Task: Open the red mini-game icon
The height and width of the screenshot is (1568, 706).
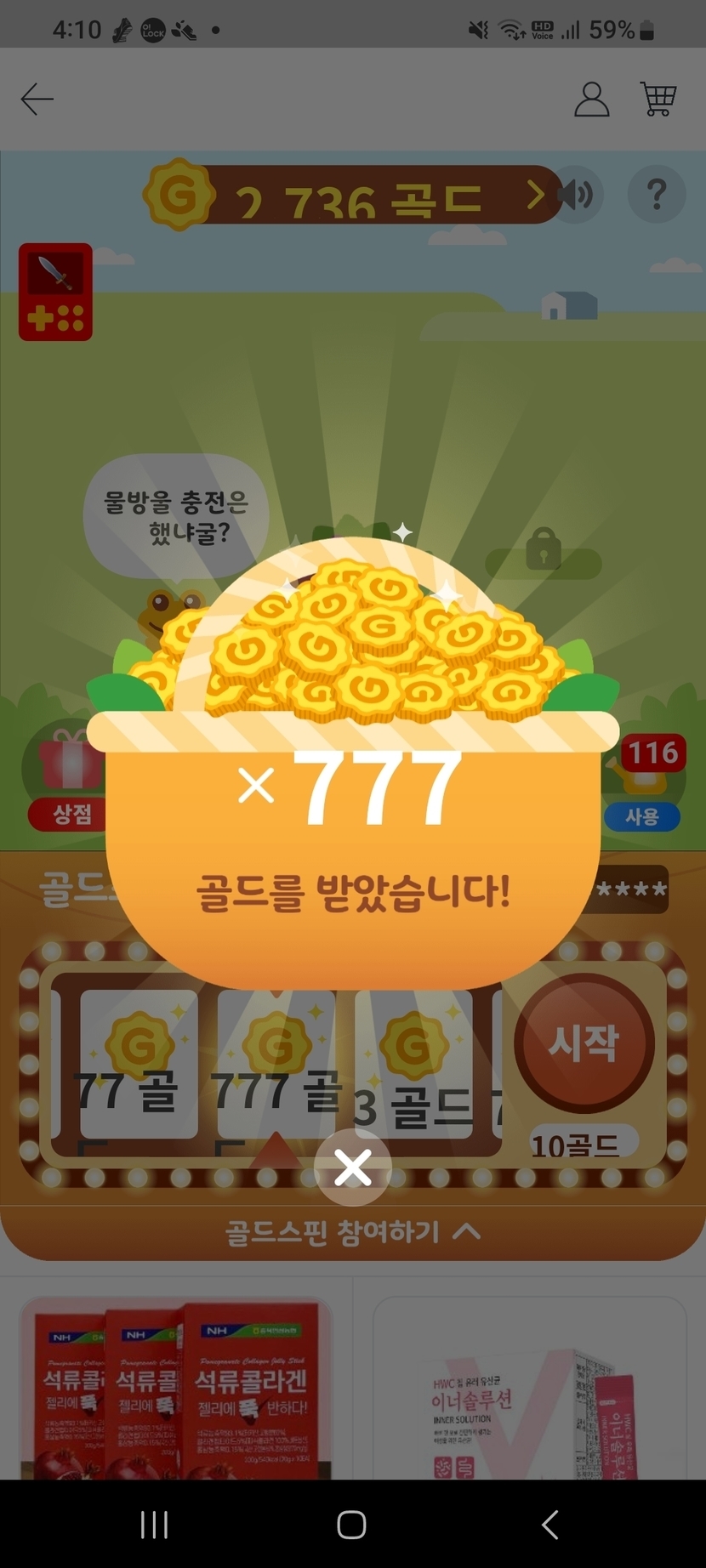Action: click(56, 293)
